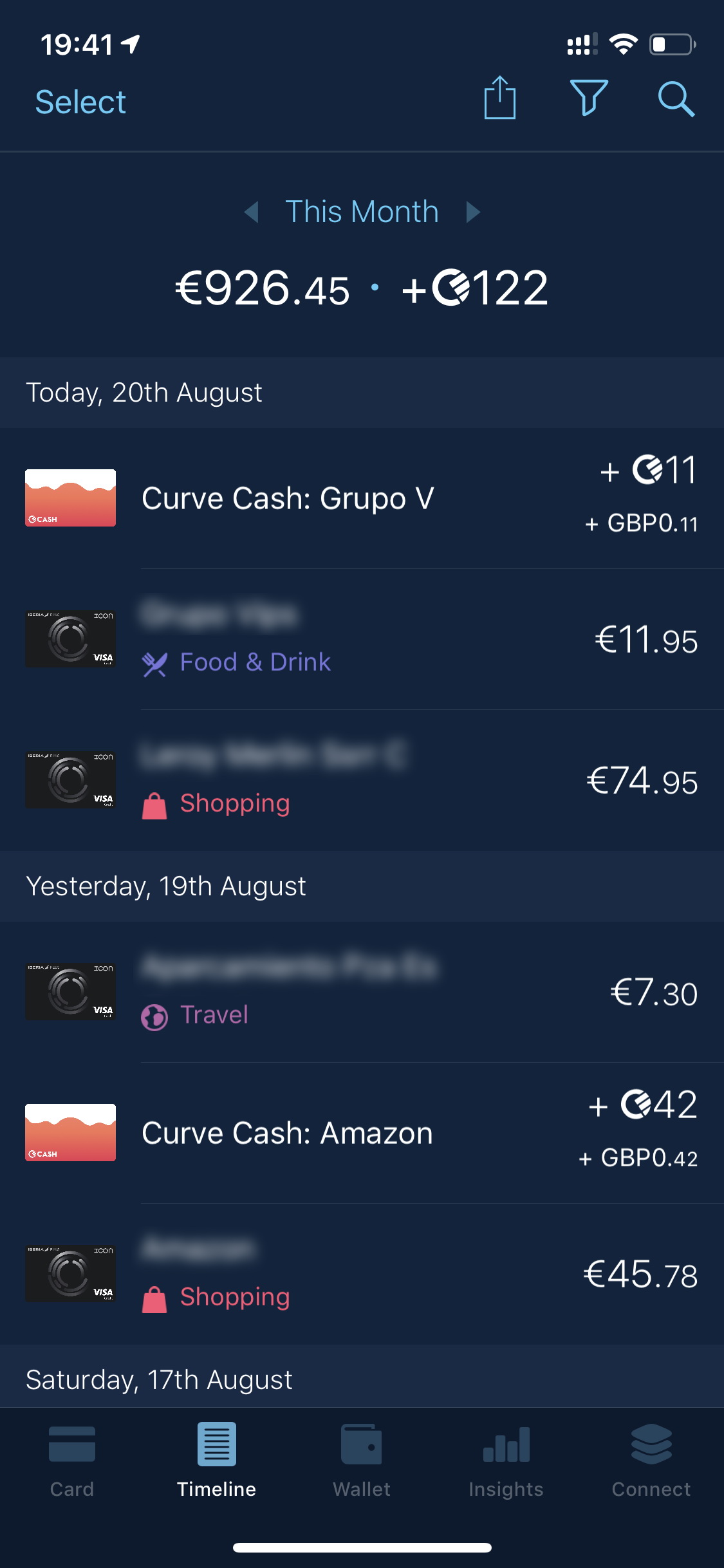
Task: Open This Month period selector
Action: click(362, 212)
